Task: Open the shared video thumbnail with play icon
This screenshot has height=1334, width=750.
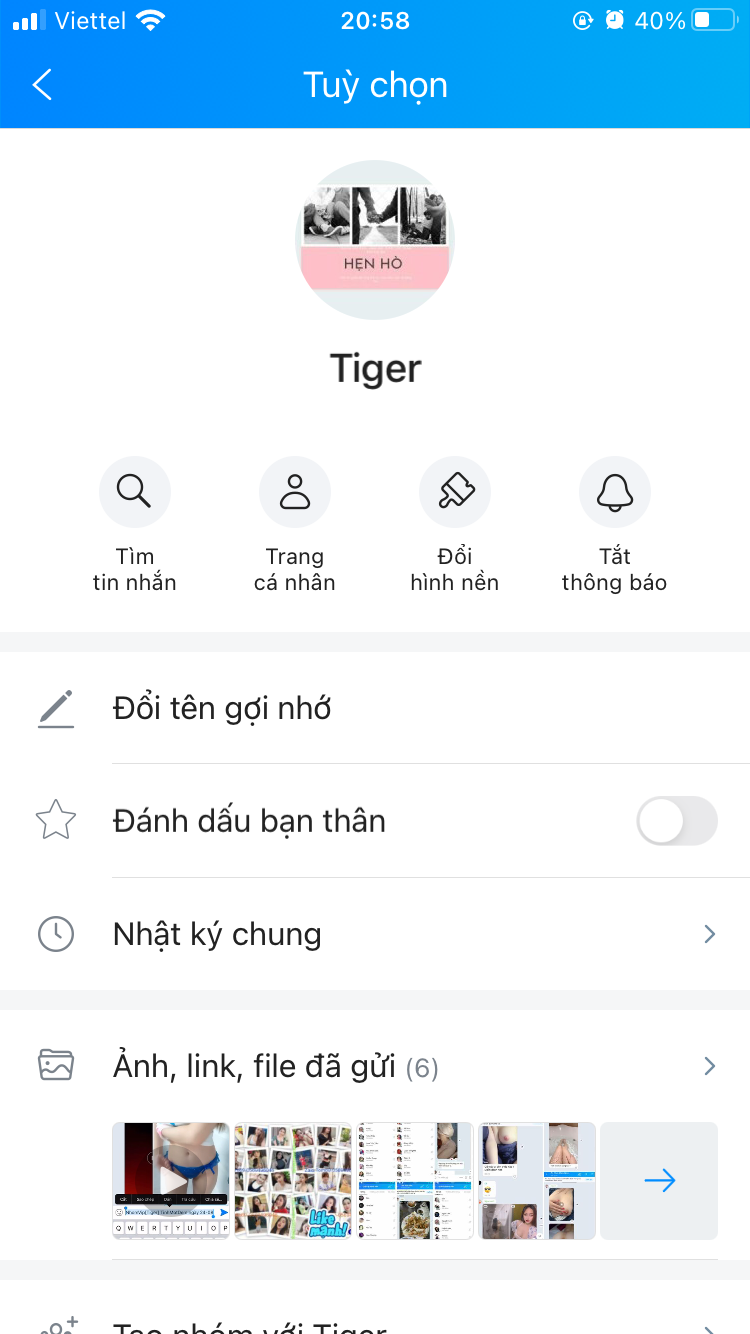Action: point(171,1180)
